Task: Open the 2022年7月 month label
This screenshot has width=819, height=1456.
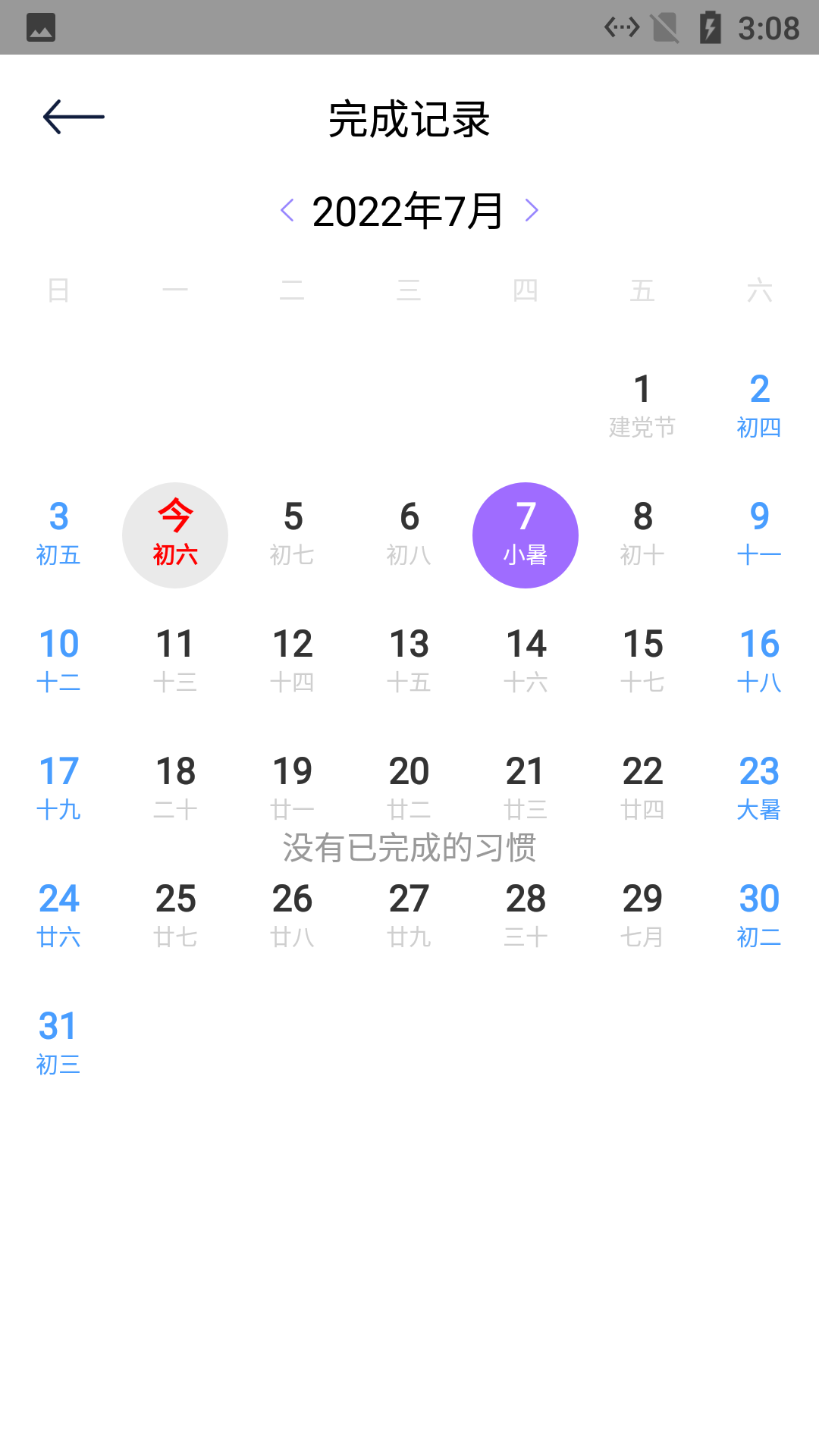Action: point(406,211)
